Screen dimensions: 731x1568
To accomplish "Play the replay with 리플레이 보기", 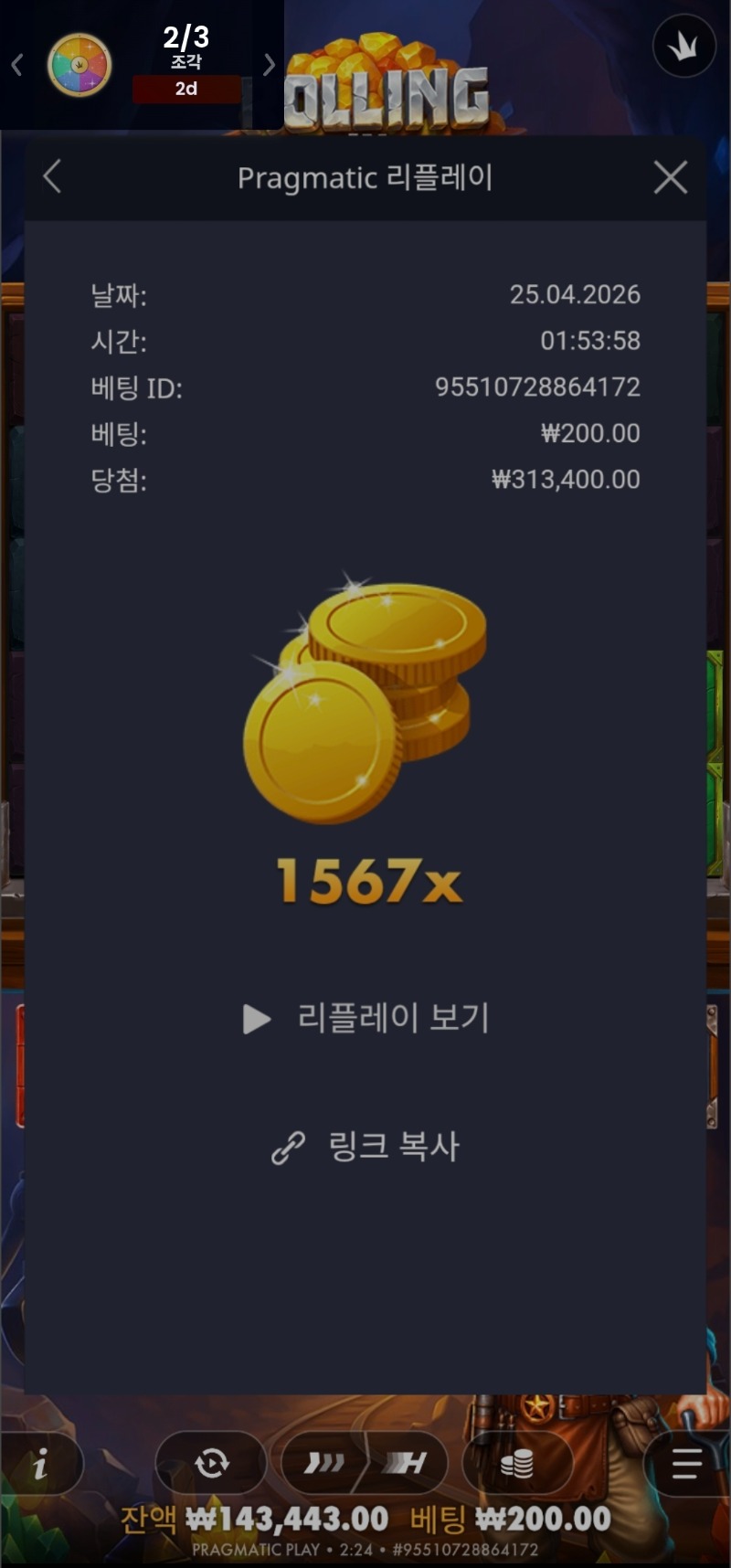I will pyautogui.click(x=365, y=1018).
